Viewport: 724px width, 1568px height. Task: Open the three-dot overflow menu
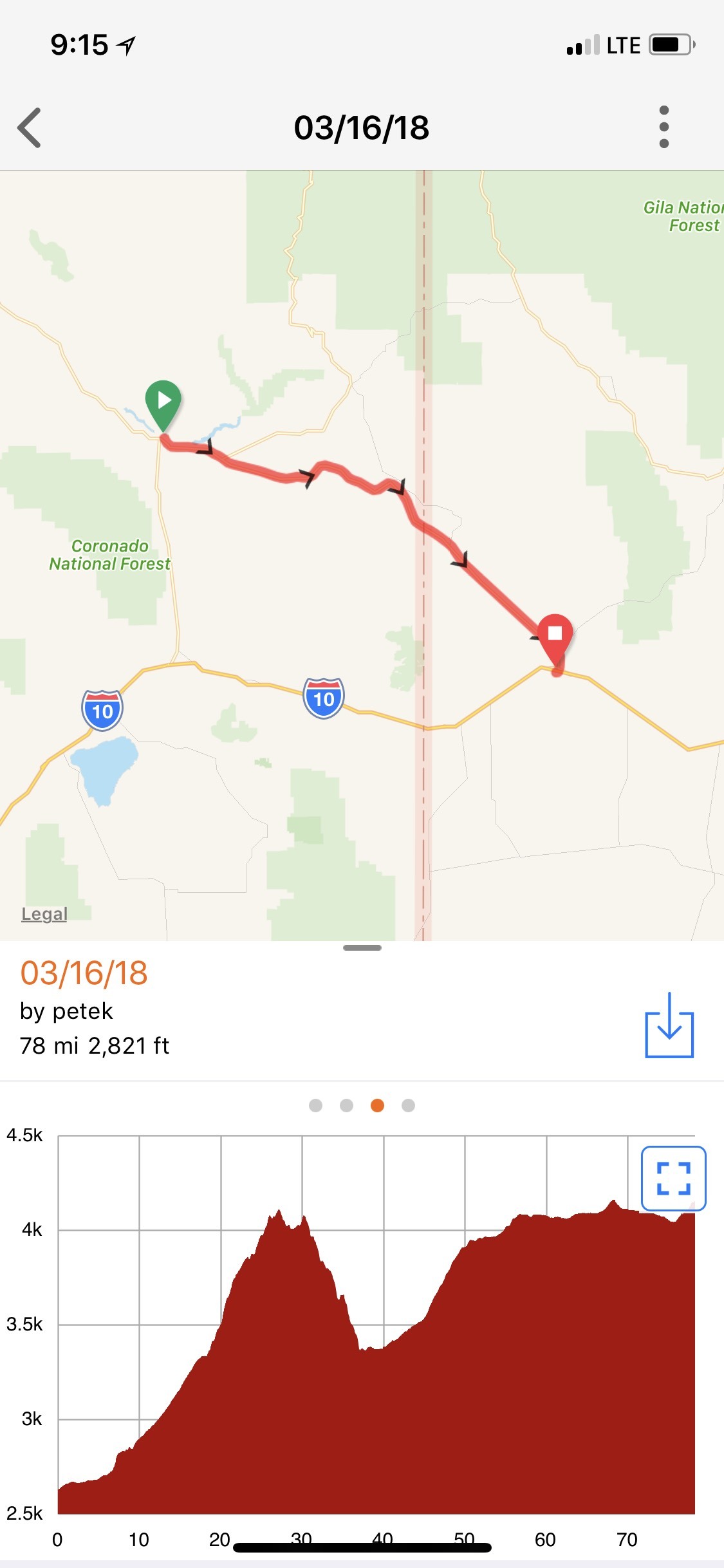[x=664, y=127]
